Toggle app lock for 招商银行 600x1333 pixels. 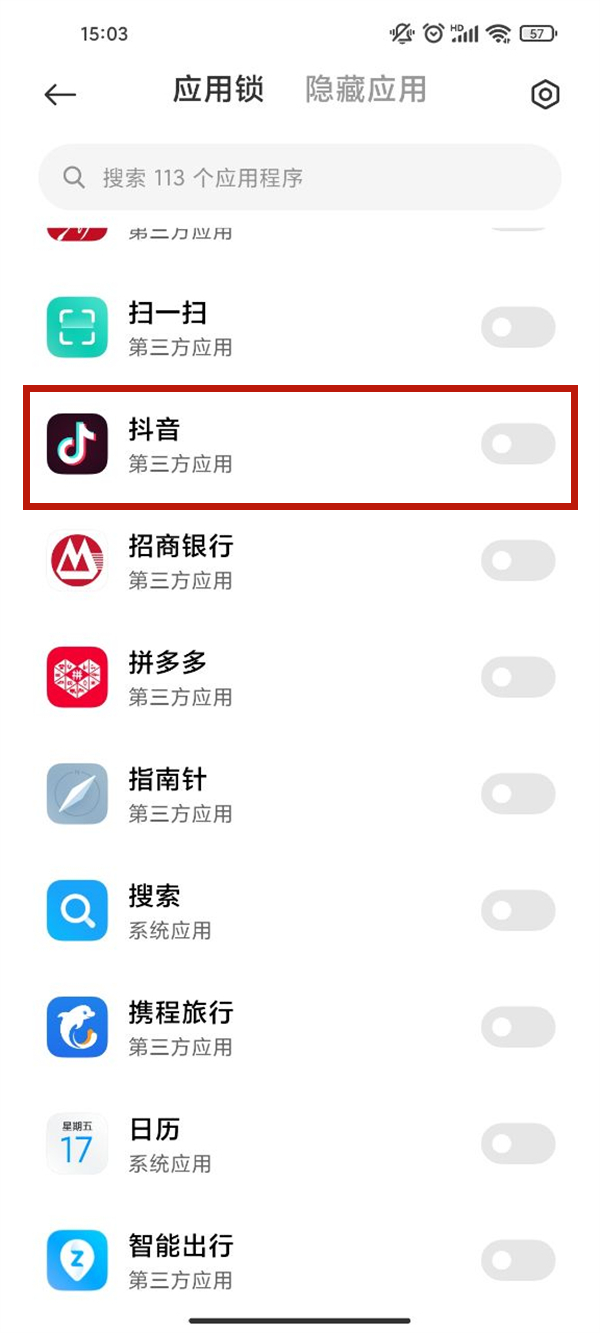(x=518, y=561)
